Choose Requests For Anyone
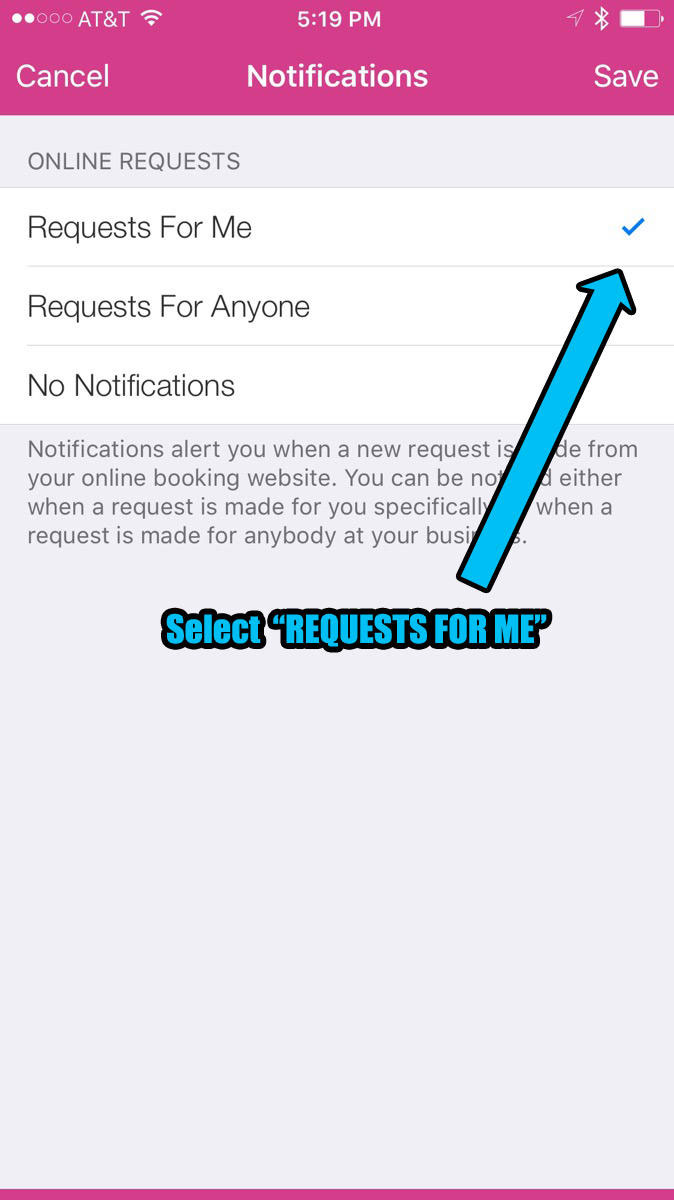Screen dimensions: 674x1200 (x=168, y=307)
